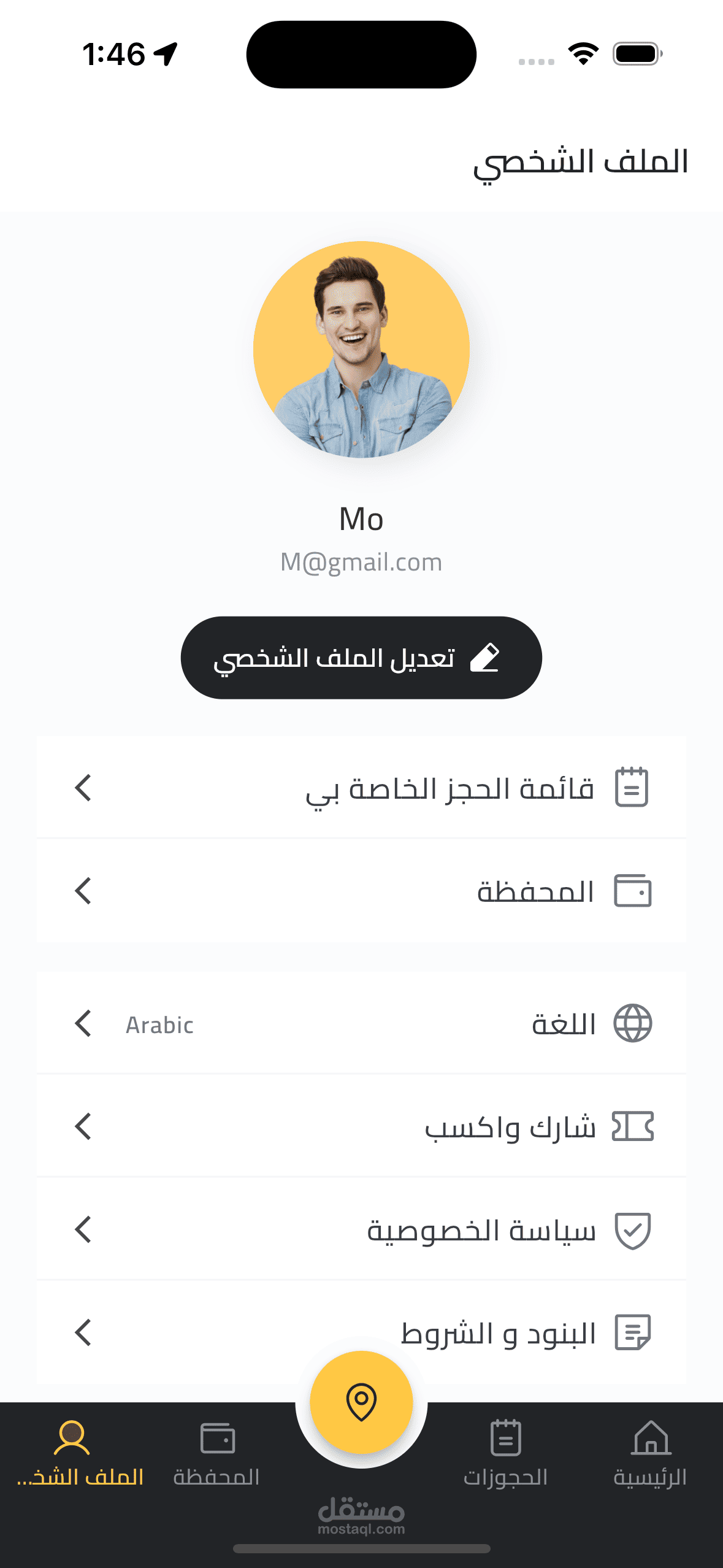Open terms and conditions (البنود و الشروط)
Image resolution: width=723 pixels, height=1568 pixels.
[361, 1332]
